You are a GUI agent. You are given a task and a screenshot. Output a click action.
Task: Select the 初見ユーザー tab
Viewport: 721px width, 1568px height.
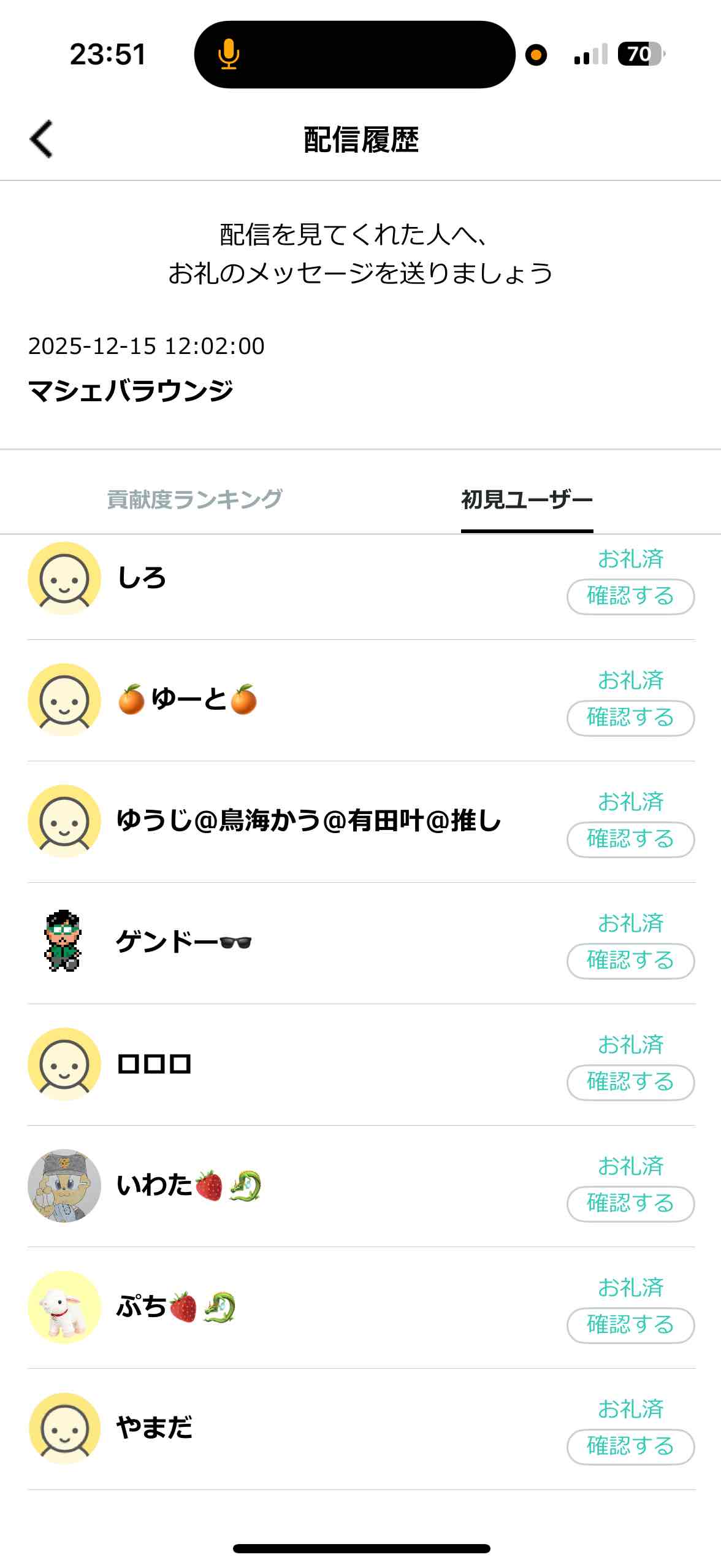coord(527,499)
